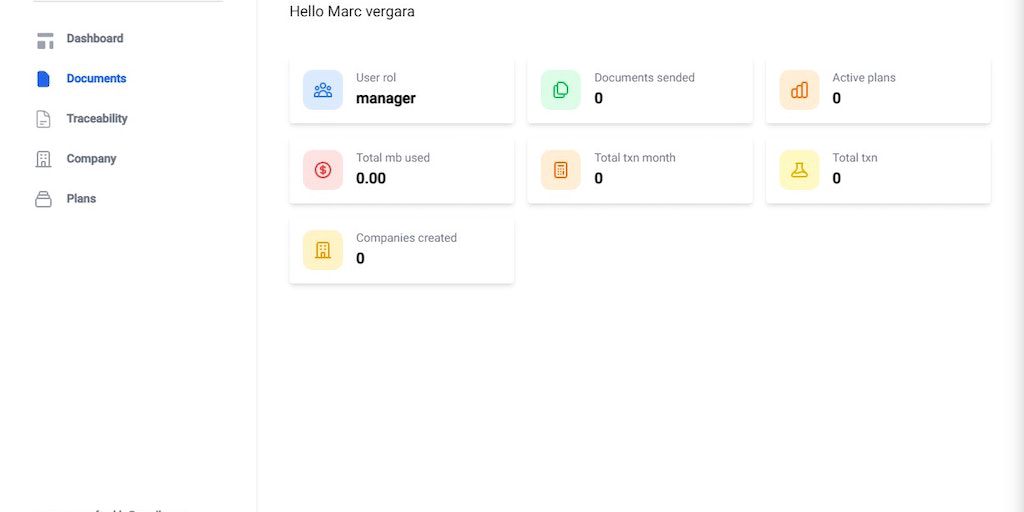Select Company from the sidebar

pyautogui.click(x=91, y=159)
